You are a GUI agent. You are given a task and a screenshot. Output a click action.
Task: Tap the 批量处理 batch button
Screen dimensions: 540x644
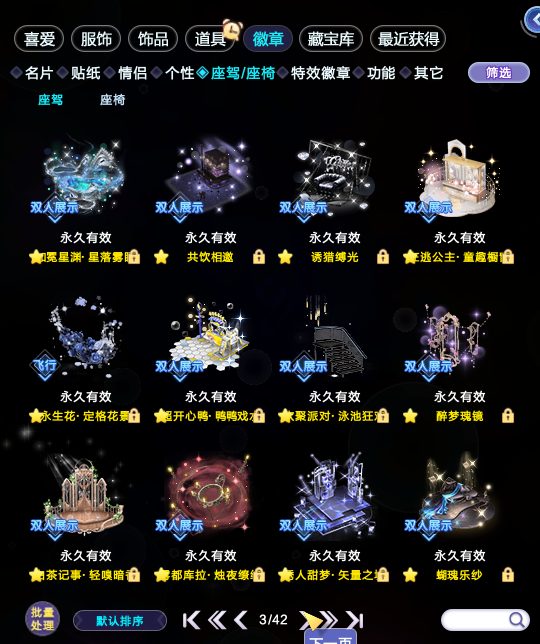pos(42,619)
